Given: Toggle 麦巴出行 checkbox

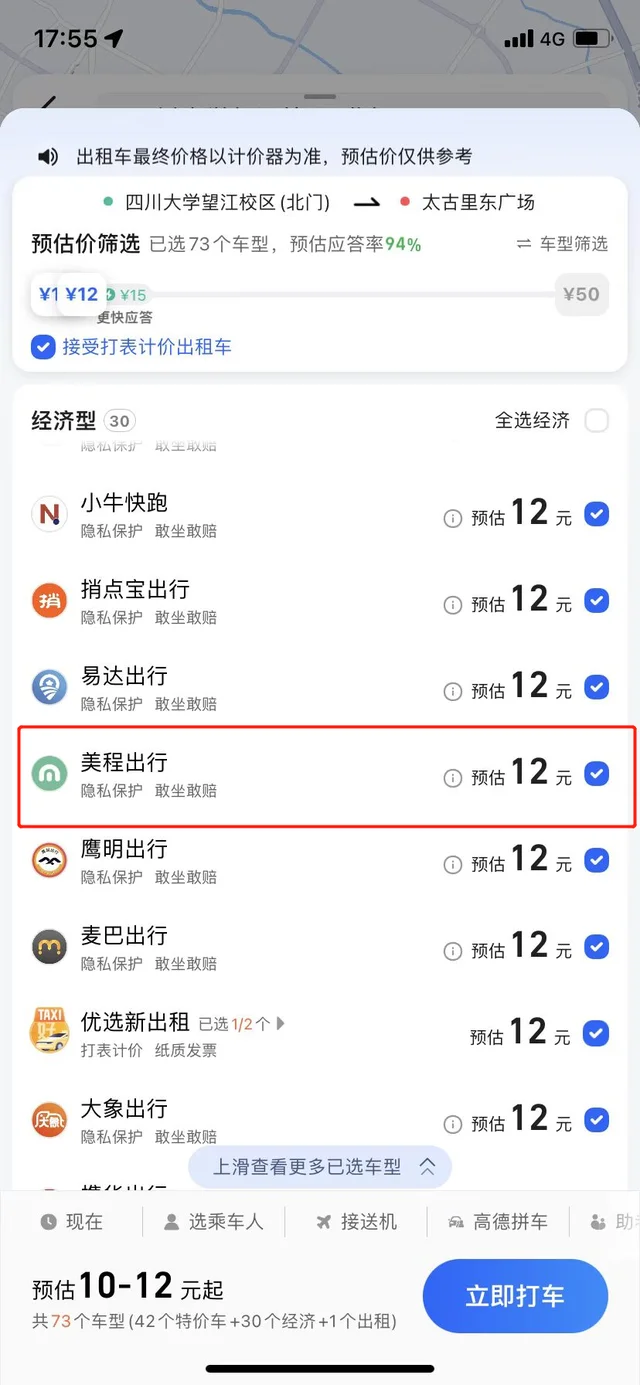Looking at the screenshot, I should click(x=596, y=946).
